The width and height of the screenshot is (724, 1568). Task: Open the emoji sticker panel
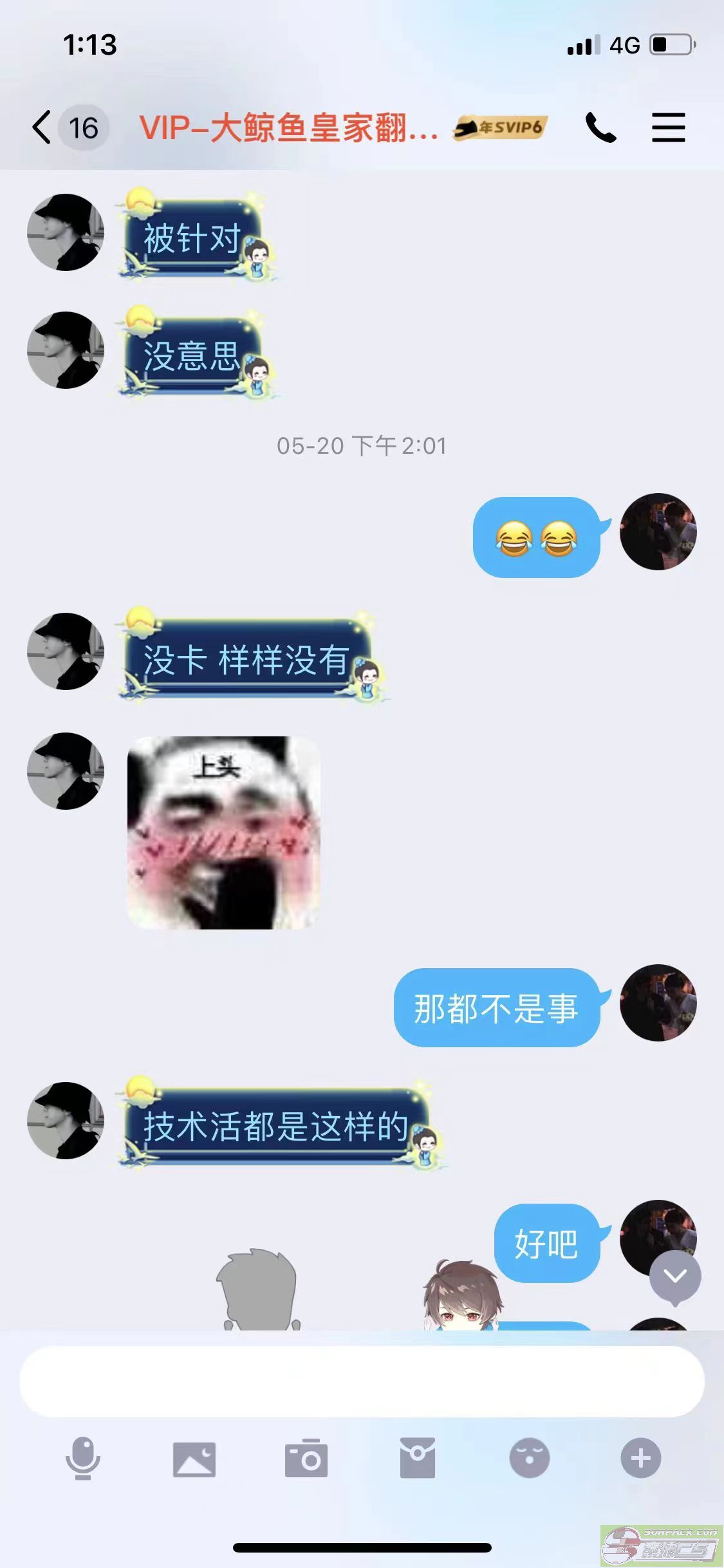(529, 1458)
